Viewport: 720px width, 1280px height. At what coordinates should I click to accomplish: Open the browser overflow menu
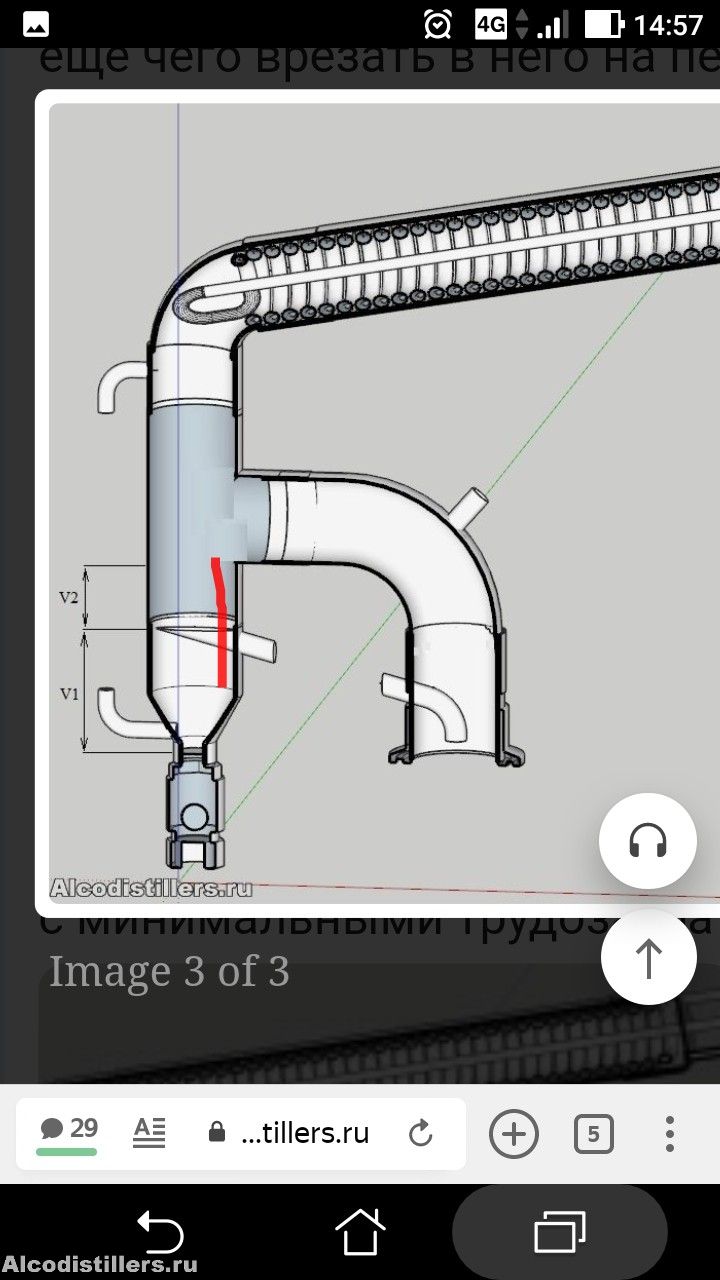tap(670, 1134)
